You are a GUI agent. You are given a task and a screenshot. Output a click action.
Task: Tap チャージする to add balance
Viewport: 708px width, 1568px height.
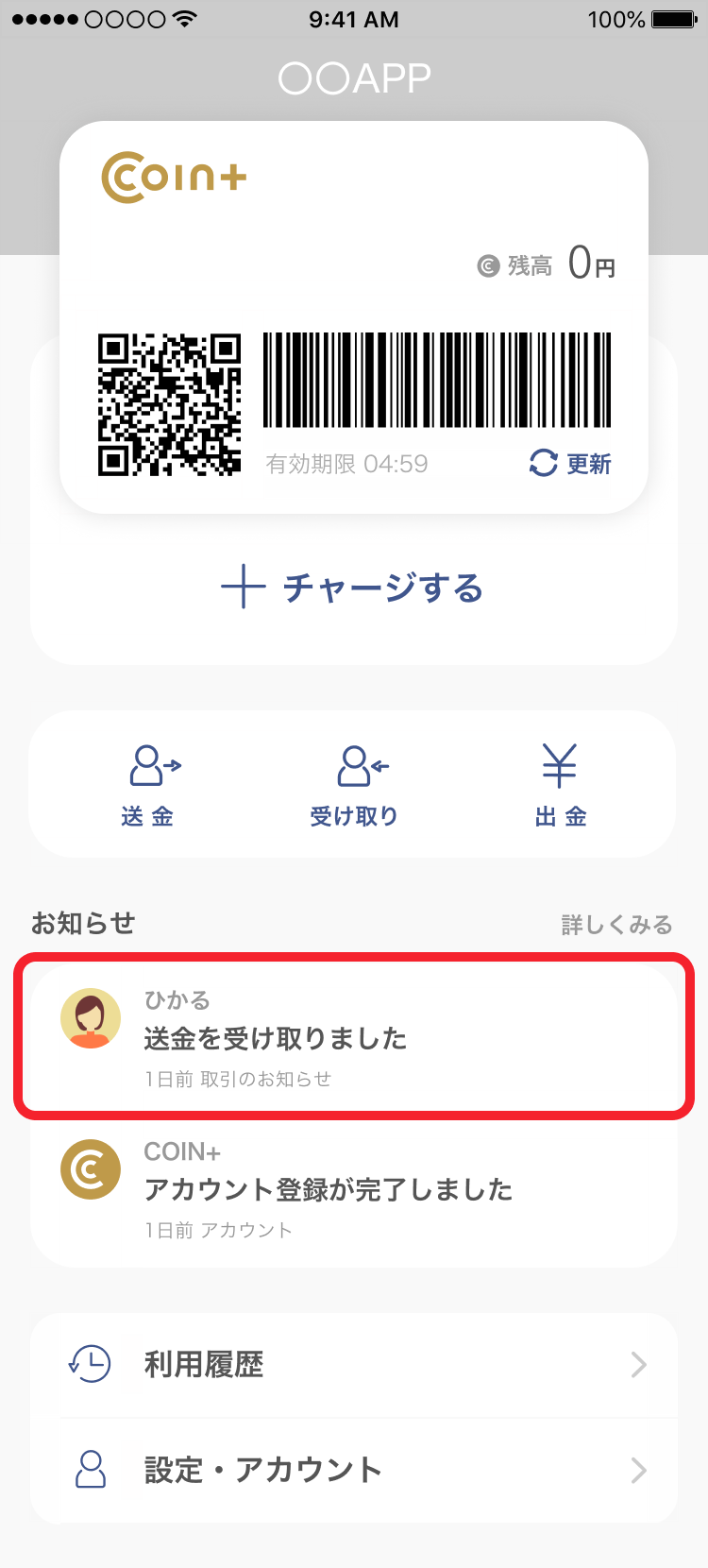pyautogui.click(x=353, y=588)
